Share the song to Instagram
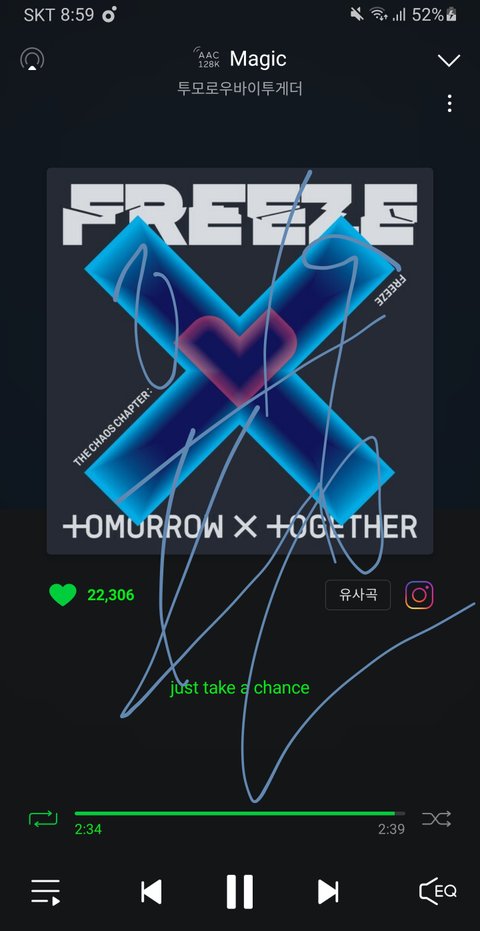The image size is (480, 931). coord(419,595)
